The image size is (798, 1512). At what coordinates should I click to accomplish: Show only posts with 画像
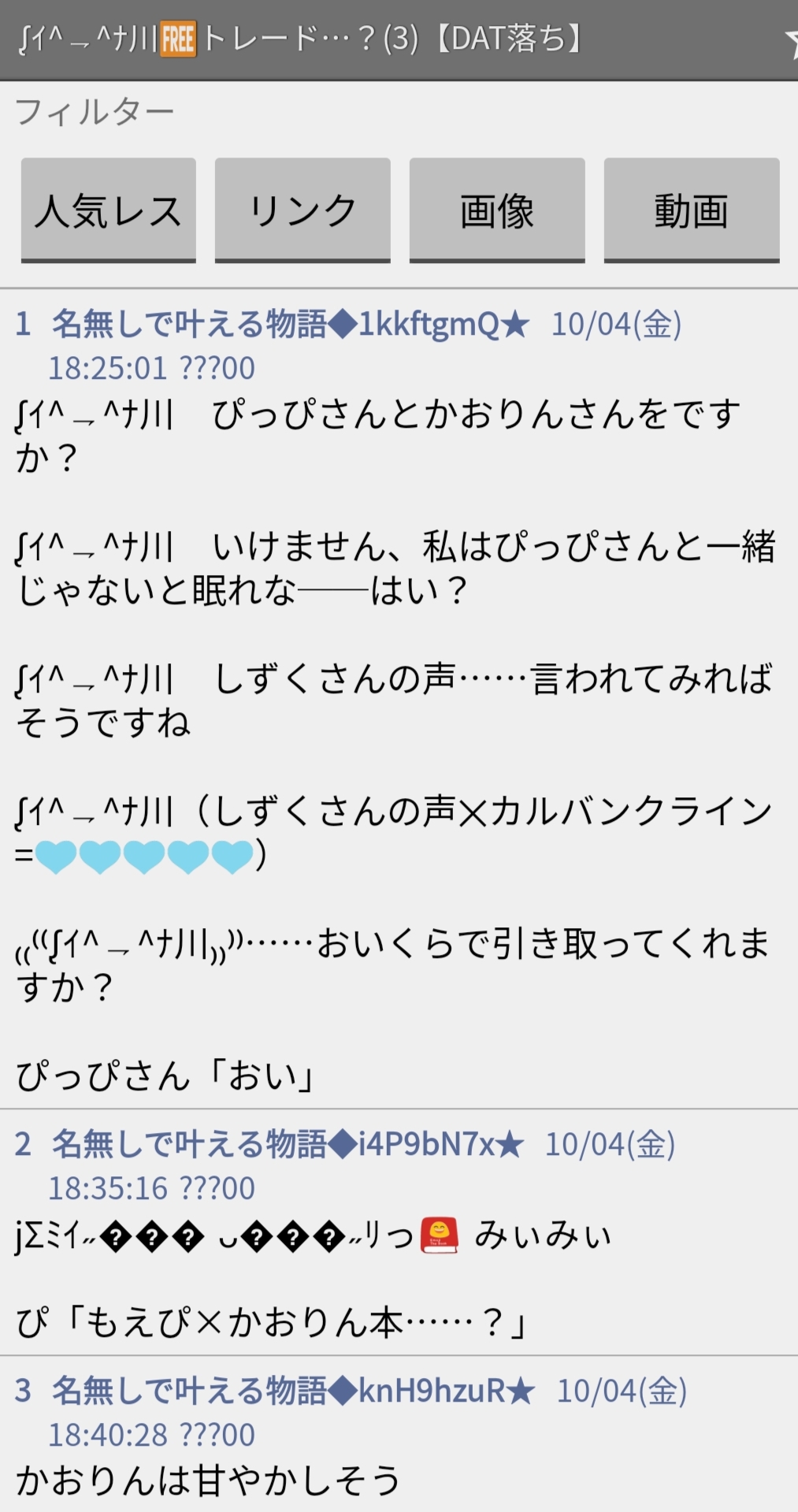pos(497,210)
